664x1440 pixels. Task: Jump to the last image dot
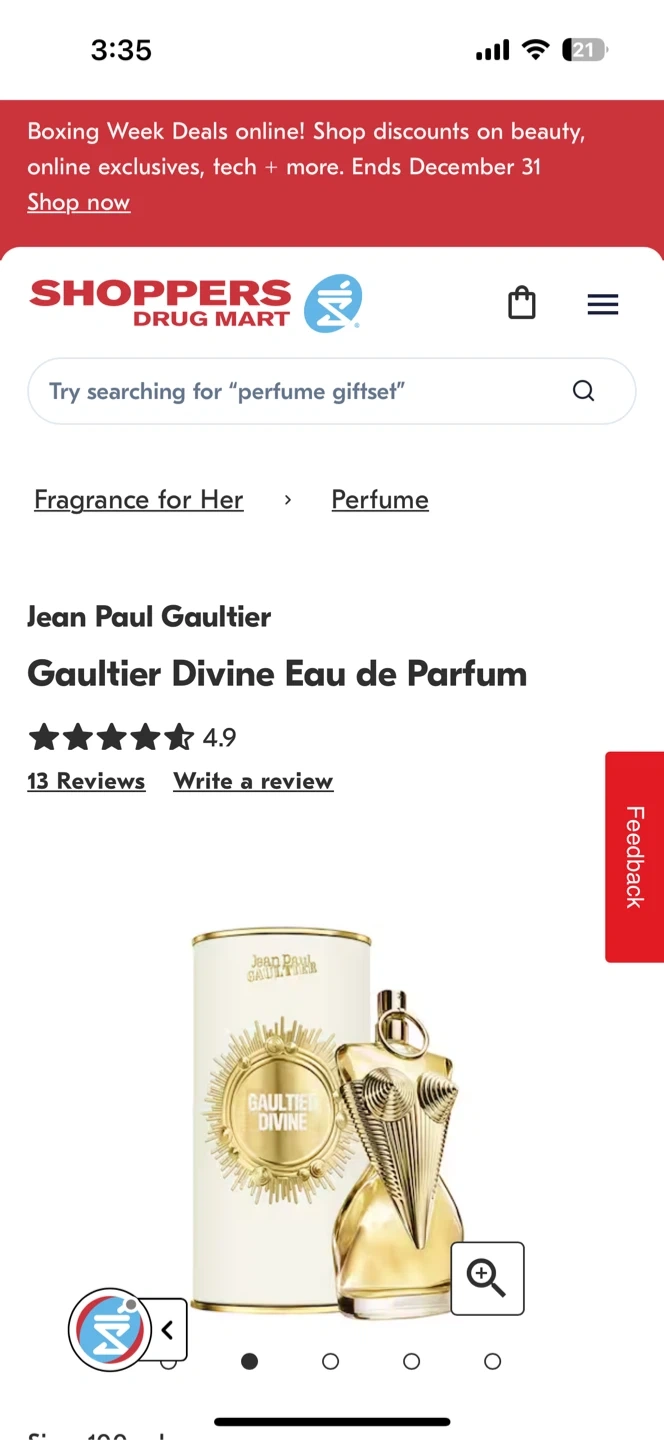tap(492, 1361)
